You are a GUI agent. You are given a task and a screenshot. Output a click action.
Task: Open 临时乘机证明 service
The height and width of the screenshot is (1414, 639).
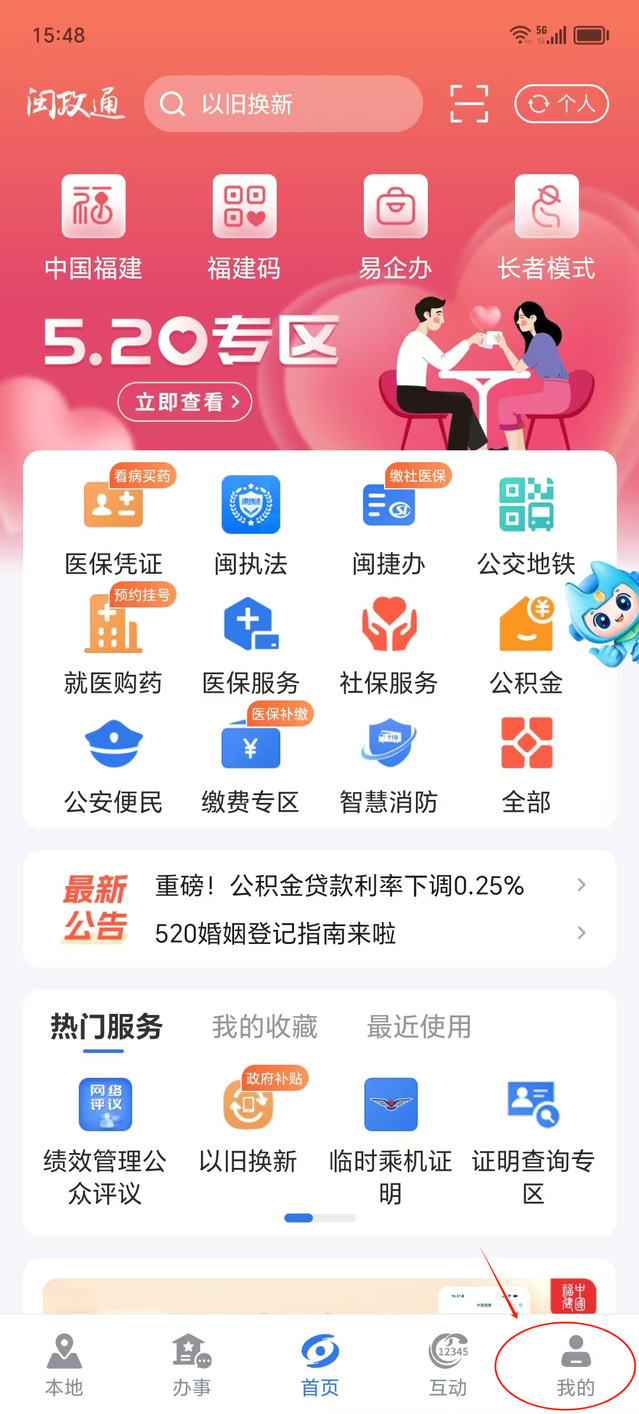coord(390,1139)
